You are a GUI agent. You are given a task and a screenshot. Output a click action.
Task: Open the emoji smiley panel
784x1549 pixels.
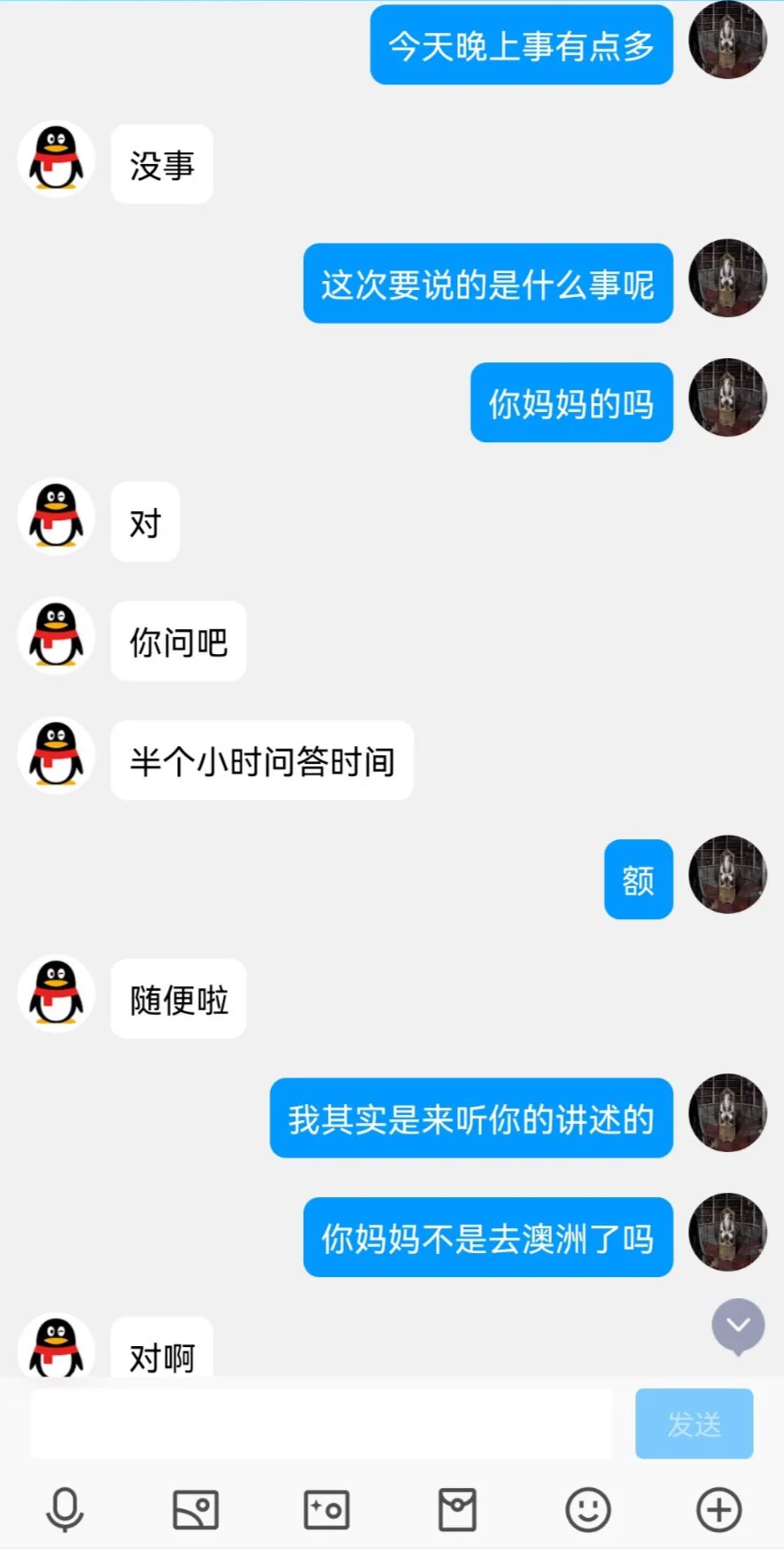(588, 1509)
